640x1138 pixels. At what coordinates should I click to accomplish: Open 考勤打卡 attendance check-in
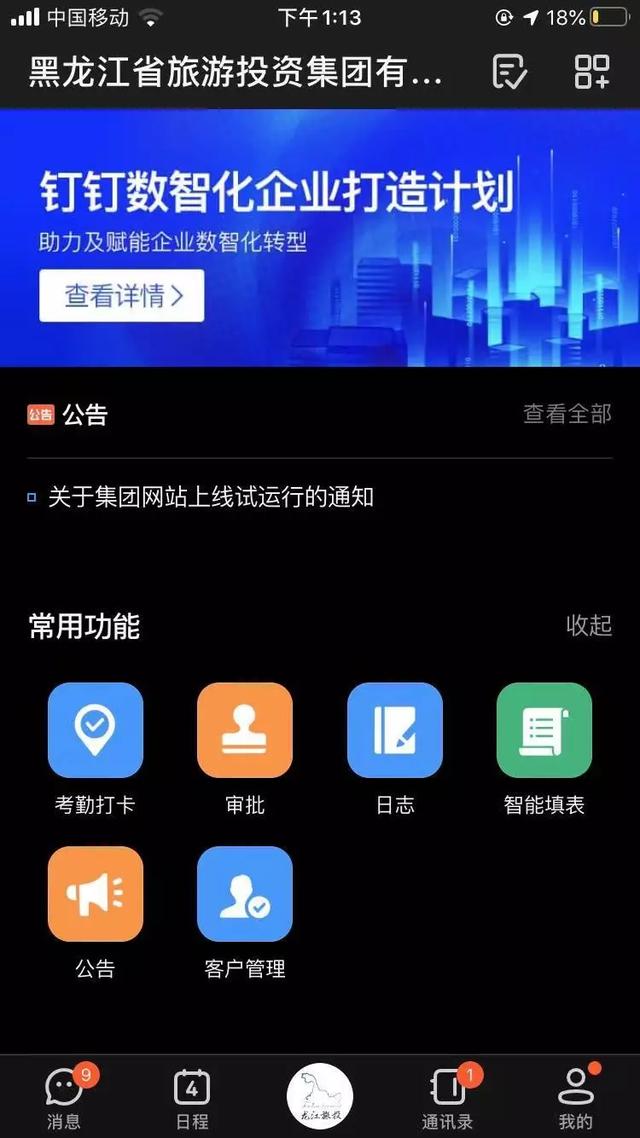coord(95,730)
